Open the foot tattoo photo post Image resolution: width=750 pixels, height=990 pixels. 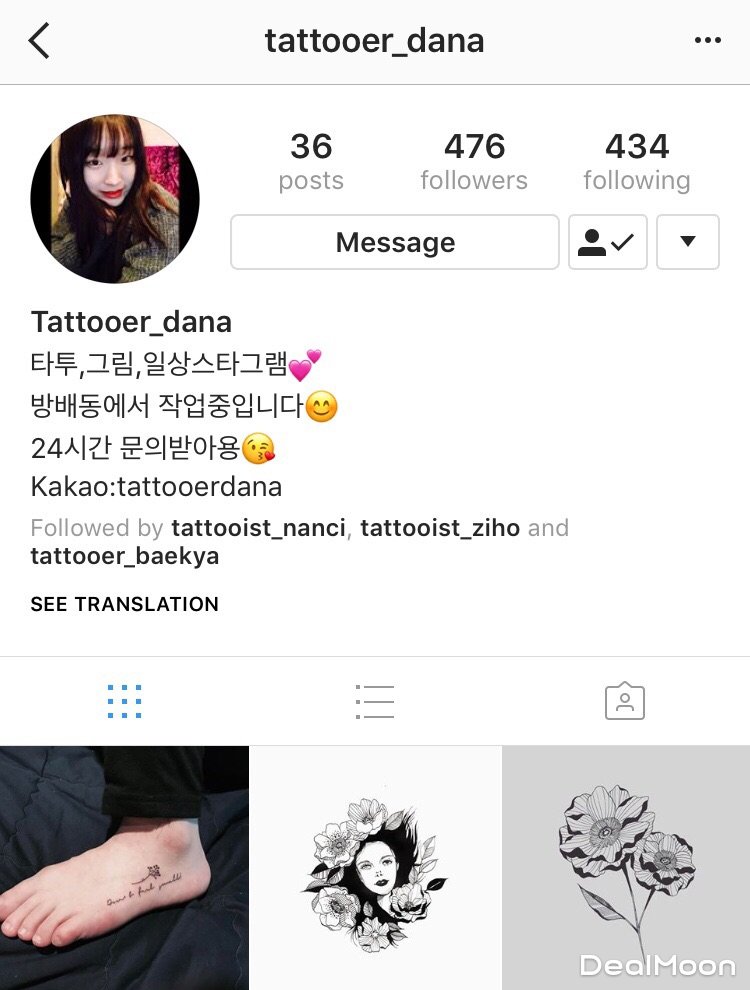[124, 868]
